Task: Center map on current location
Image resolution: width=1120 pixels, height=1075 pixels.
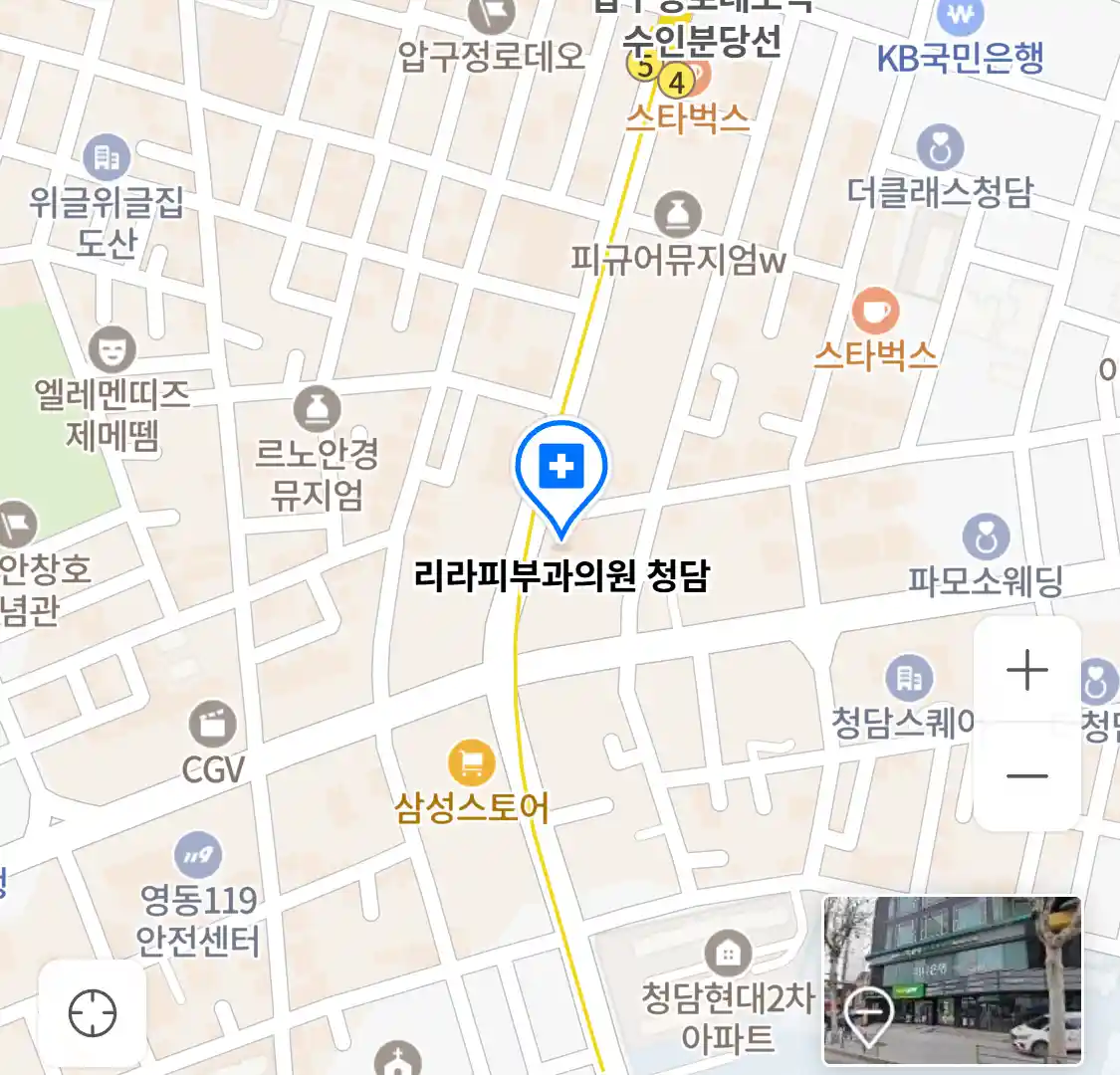Action: click(x=93, y=1014)
